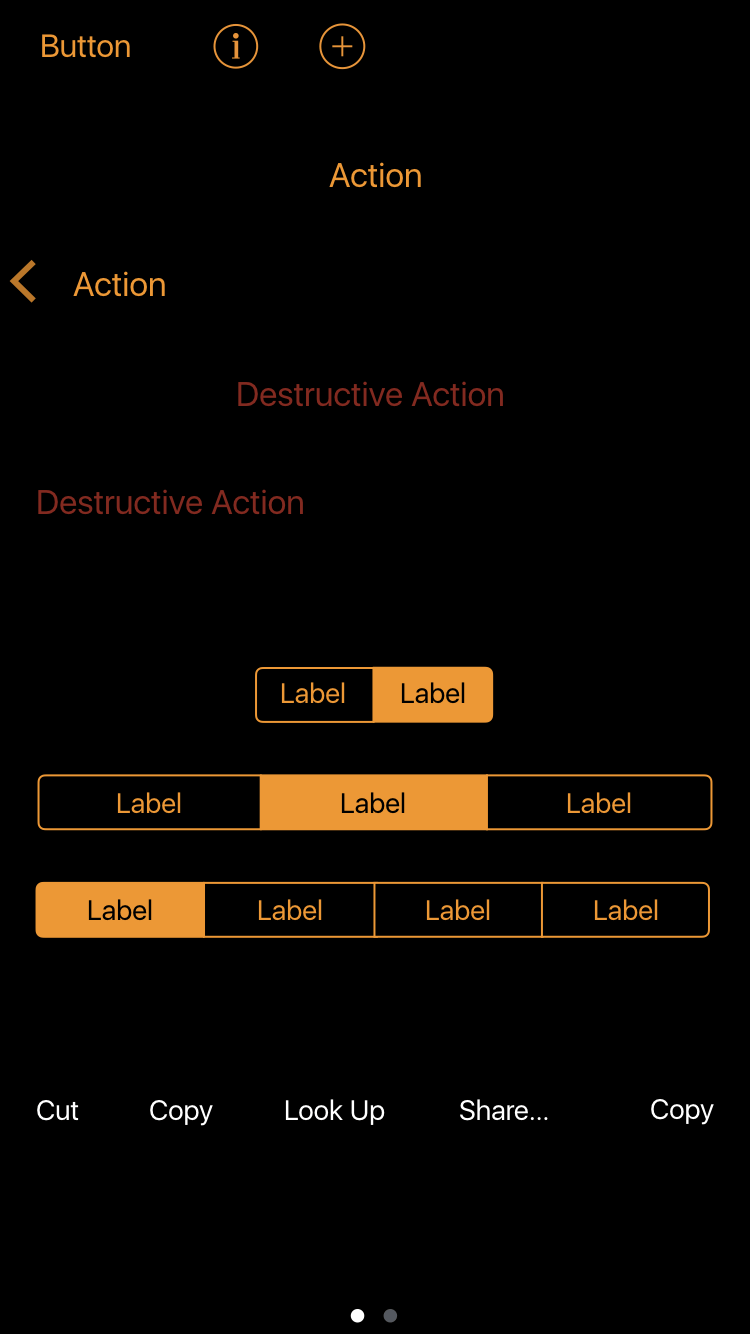Go back using the chevron Action button
This screenshot has height=1334, width=750.
point(88,284)
